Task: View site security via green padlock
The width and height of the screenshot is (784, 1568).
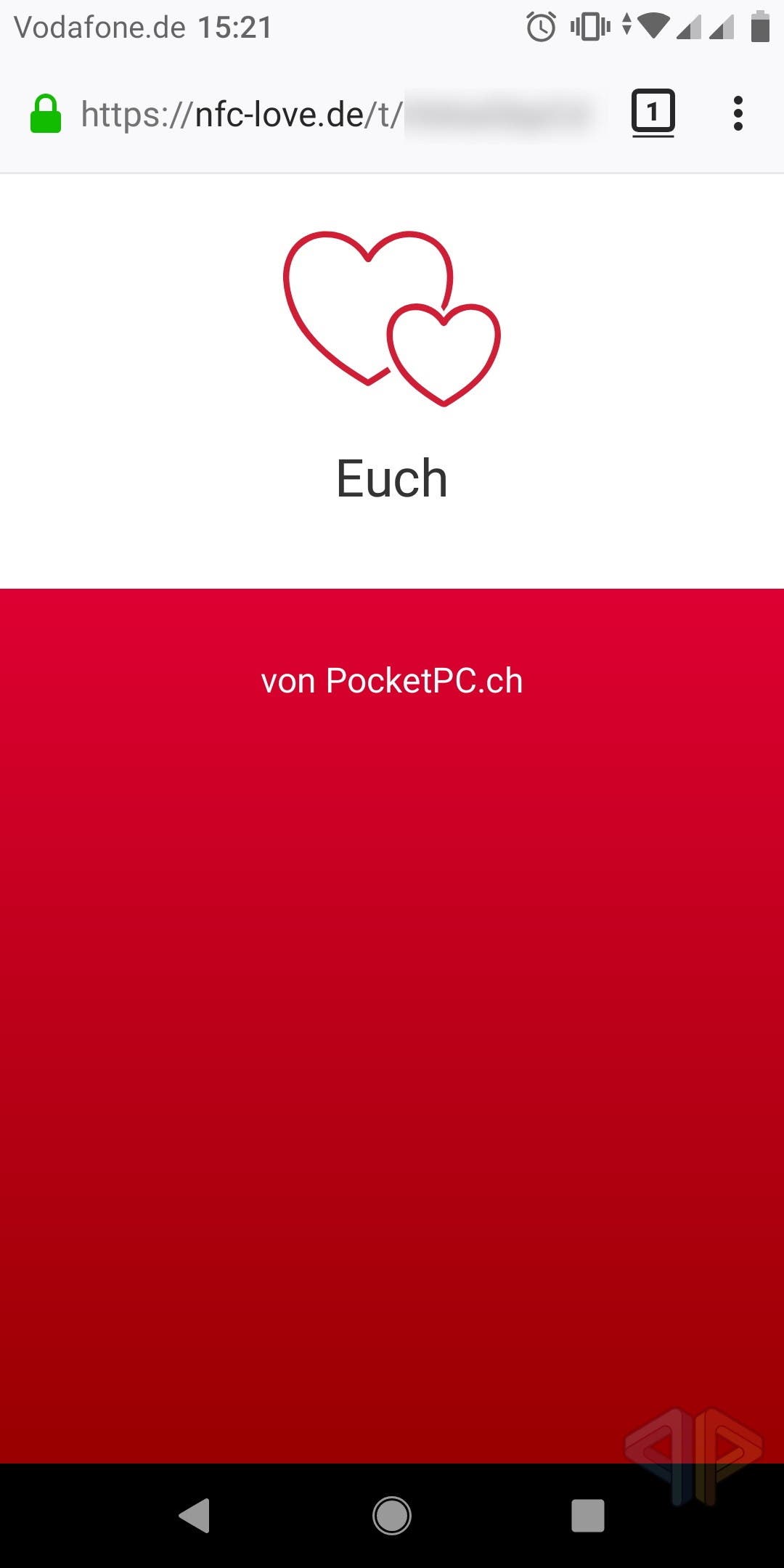Action: 45,114
